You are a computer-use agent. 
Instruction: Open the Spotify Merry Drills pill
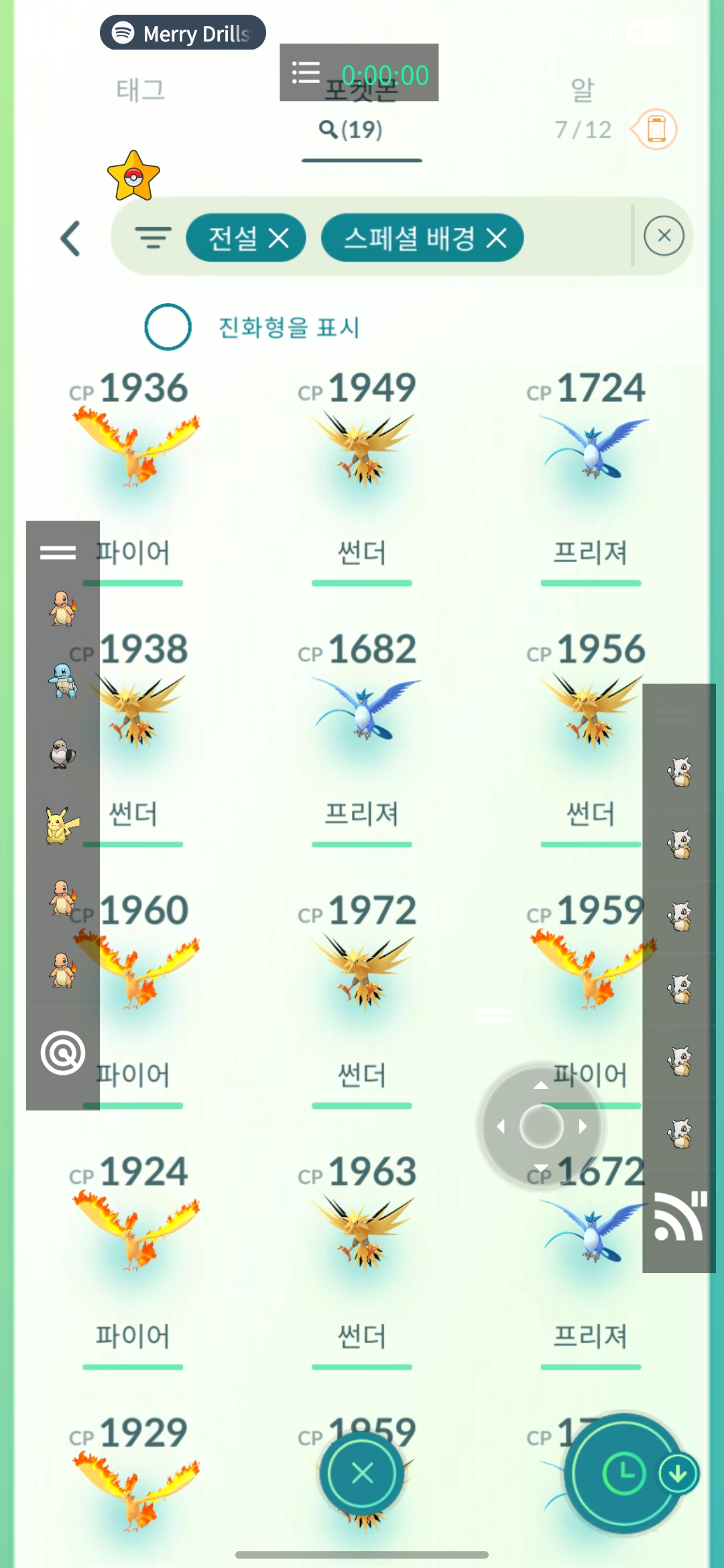(x=183, y=33)
